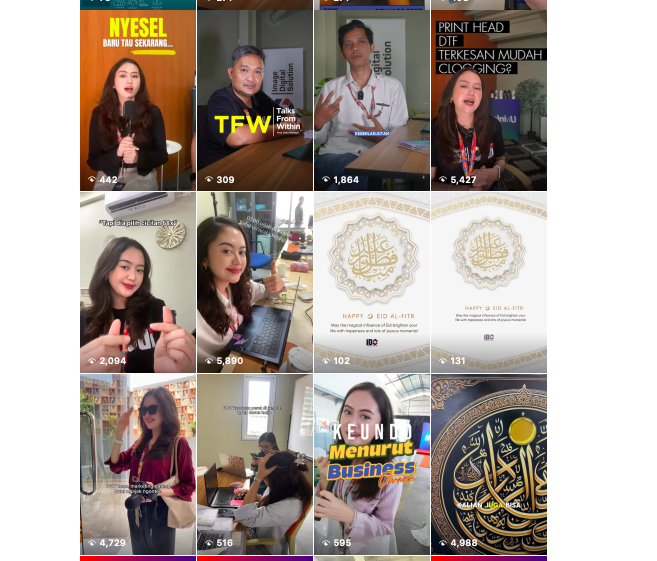Screen dimensions: 657x561
Task: Open the TFW Talks From Within video
Action: [255, 100]
